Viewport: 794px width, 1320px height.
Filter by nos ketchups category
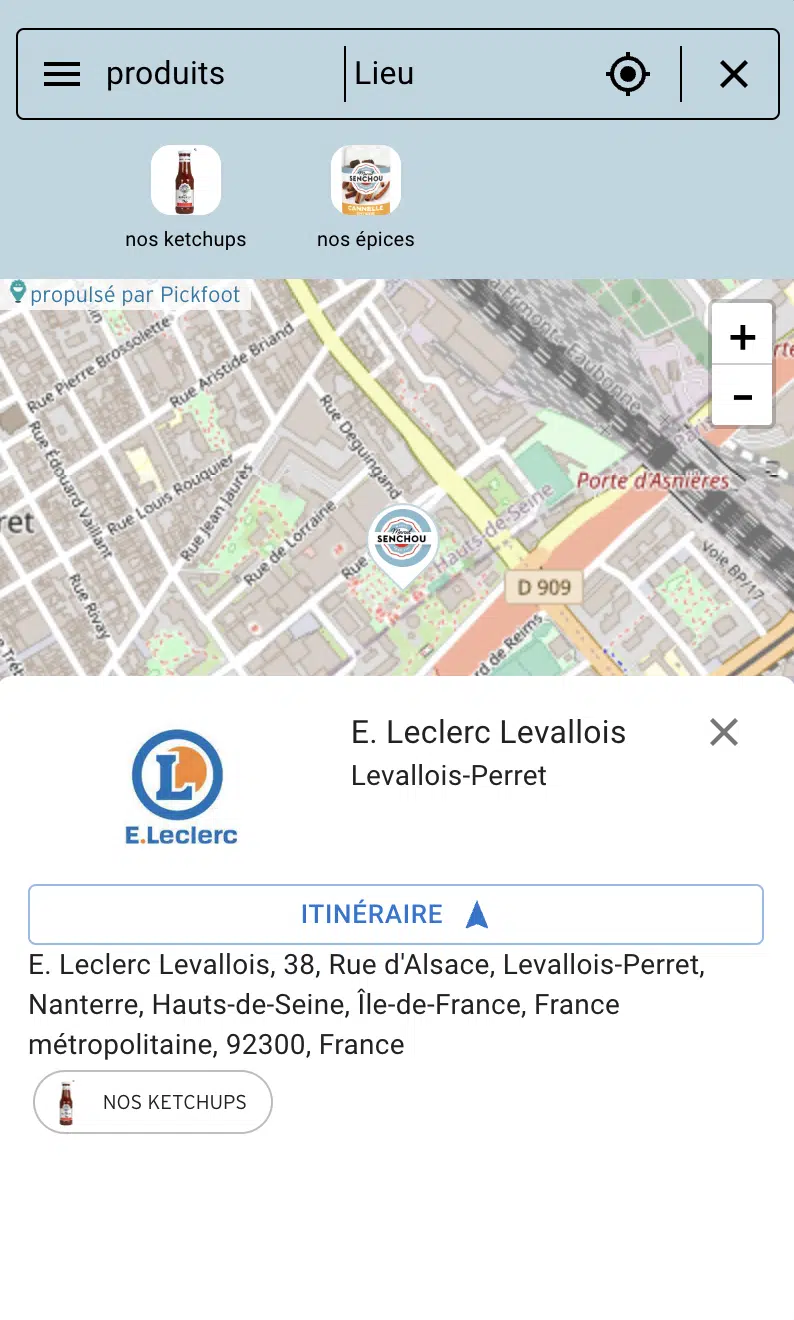pos(186,197)
